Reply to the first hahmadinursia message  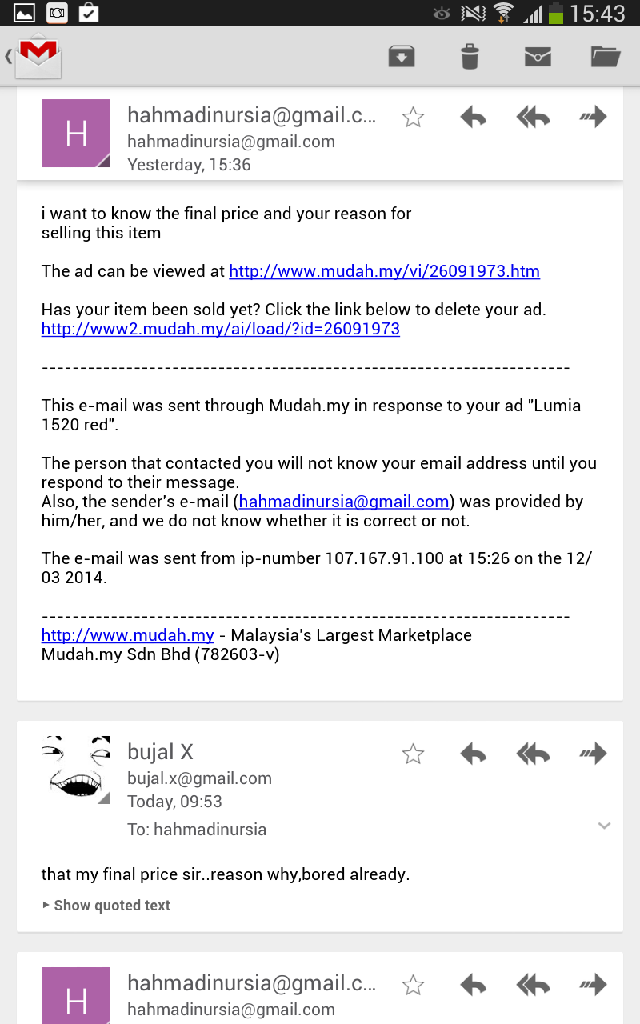point(473,118)
